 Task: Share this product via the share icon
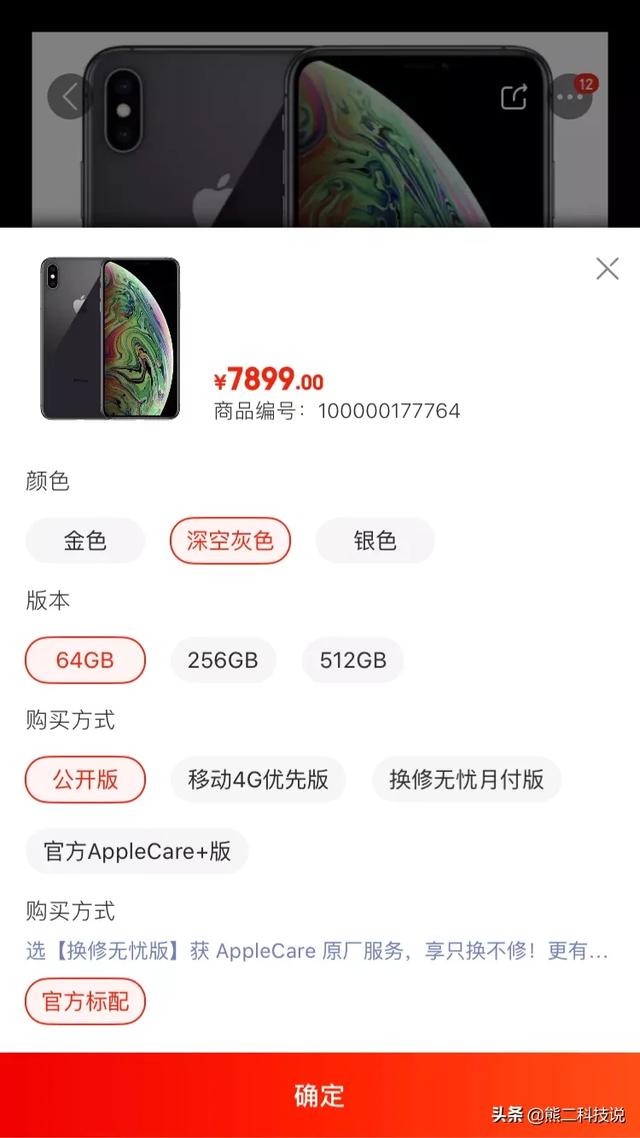tap(514, 97)
